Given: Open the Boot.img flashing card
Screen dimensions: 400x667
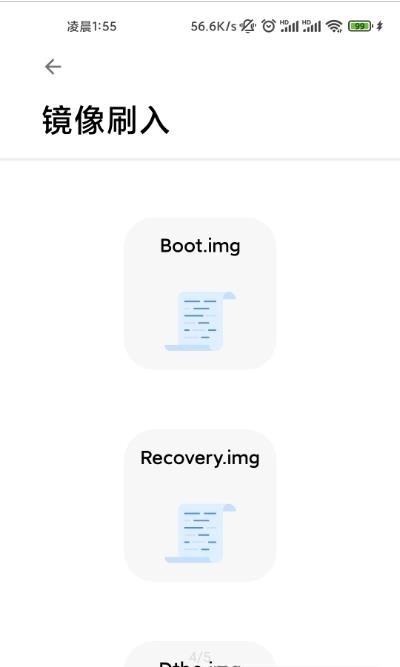Looking at the screenshot, I should [x=200, y=294].
